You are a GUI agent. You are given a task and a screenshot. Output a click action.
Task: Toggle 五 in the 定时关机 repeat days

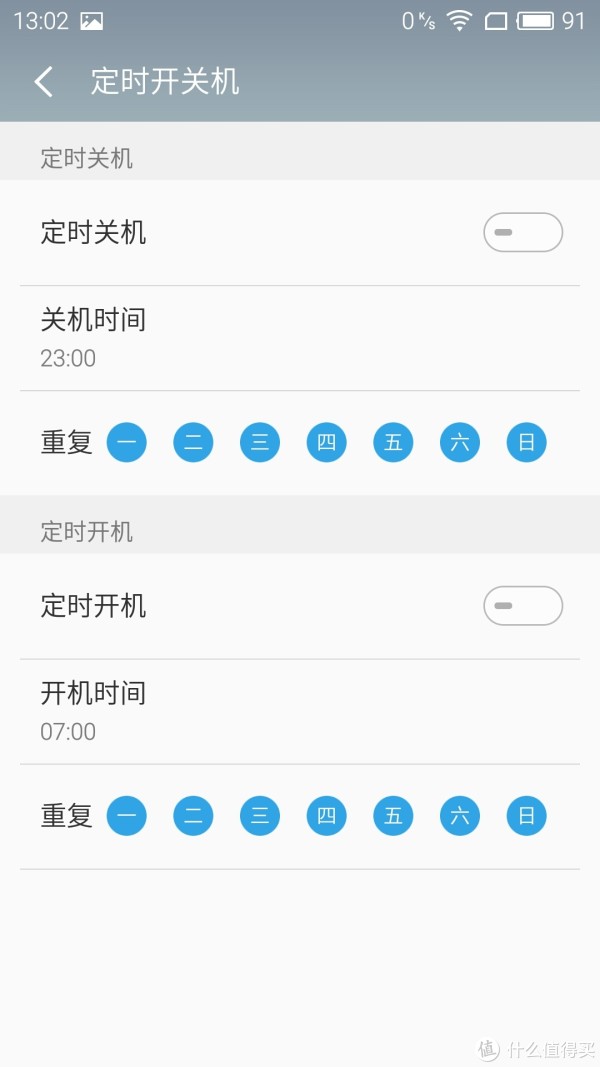point(393,442)
